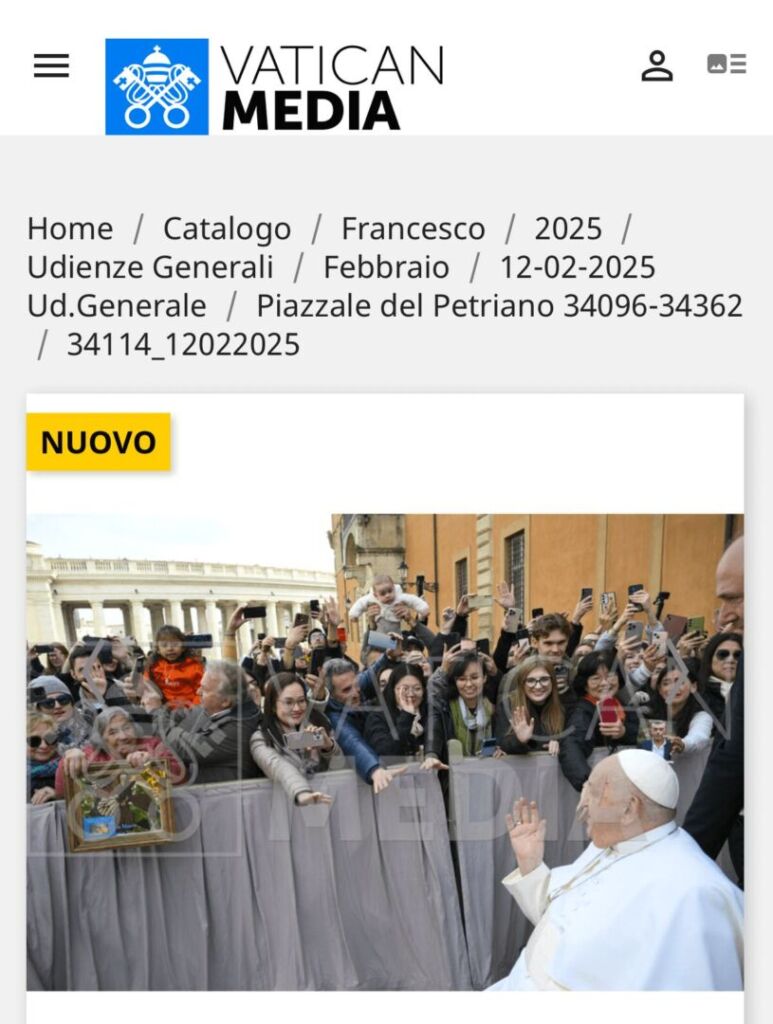
Task: Select the 2025 breadcrumb link
Action: coord(568,229)
